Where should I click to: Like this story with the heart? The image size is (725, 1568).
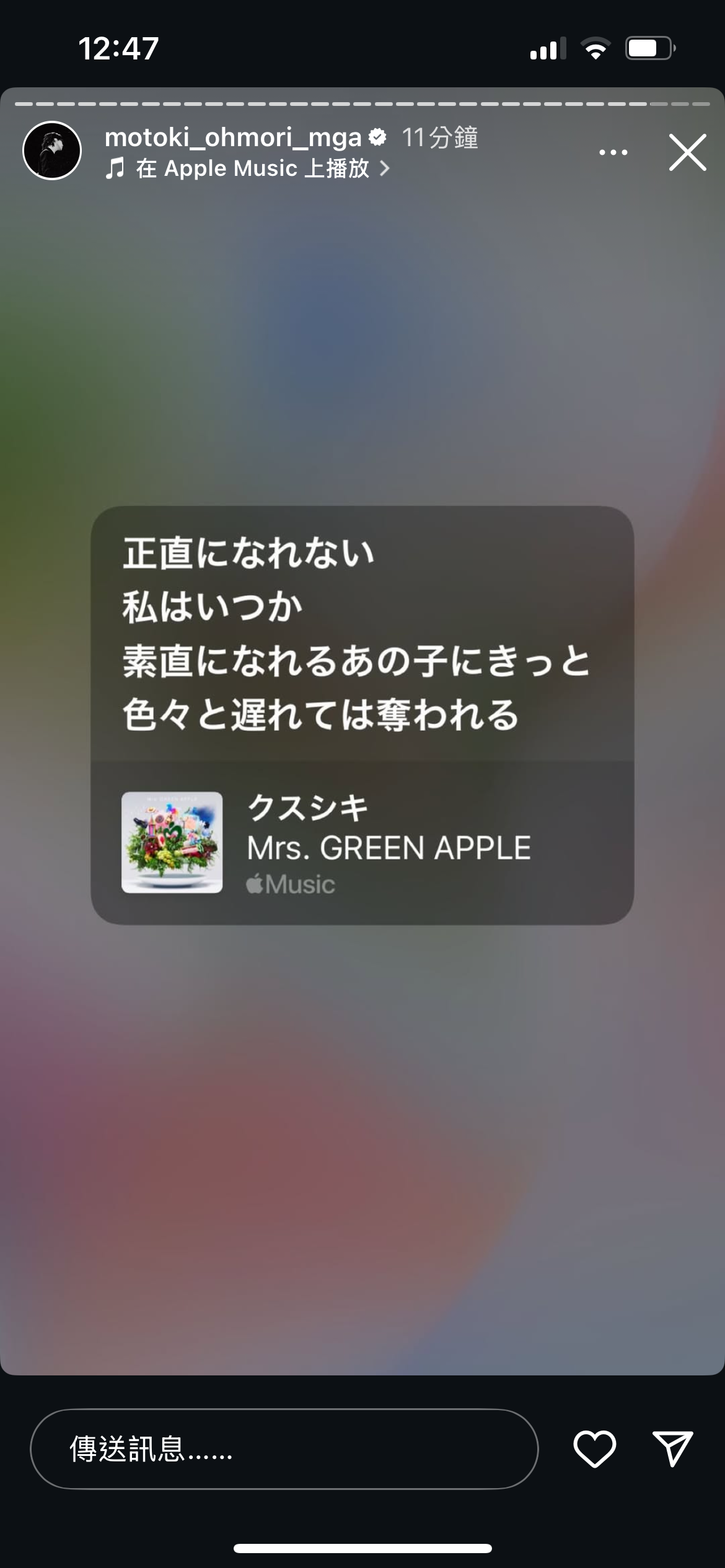594,1449
